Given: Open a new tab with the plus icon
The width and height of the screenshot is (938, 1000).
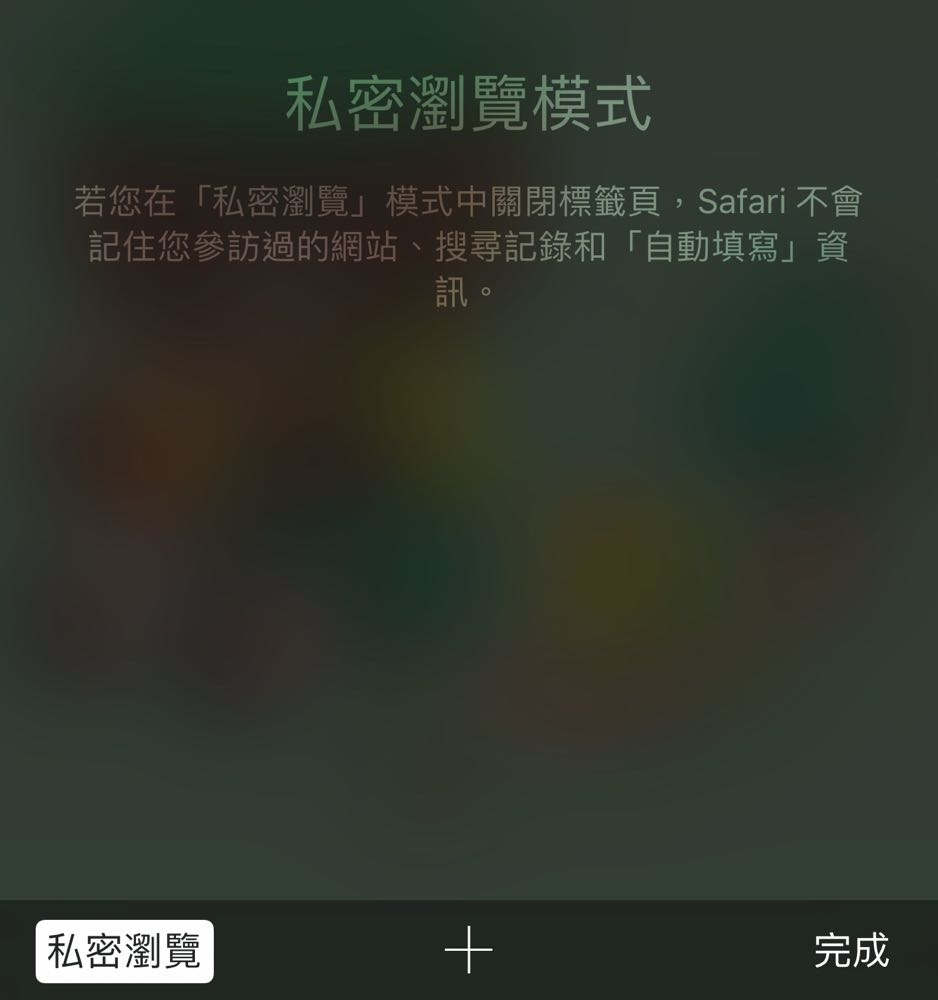Looking at the screenshot, I should coord(468,950).
